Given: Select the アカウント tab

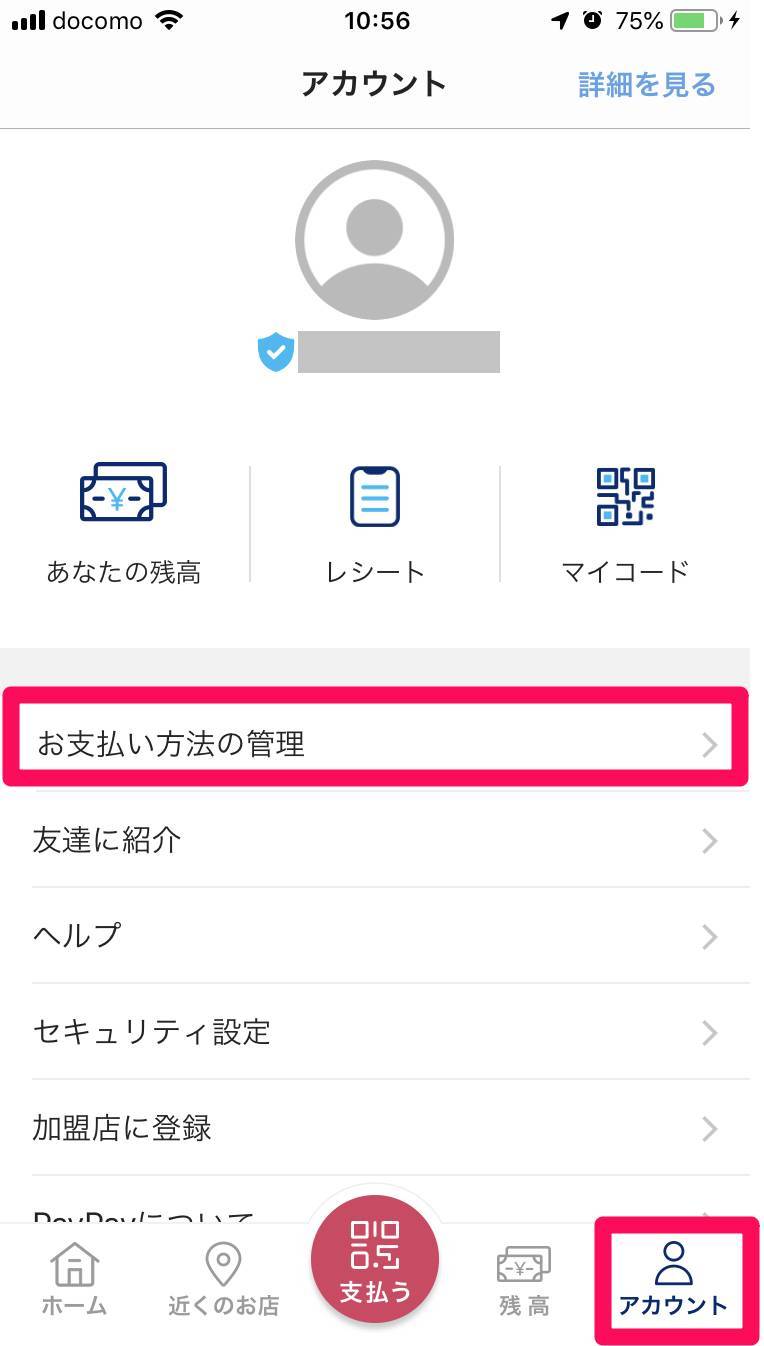Looking at the screenshot, I should pos(674,1279).
